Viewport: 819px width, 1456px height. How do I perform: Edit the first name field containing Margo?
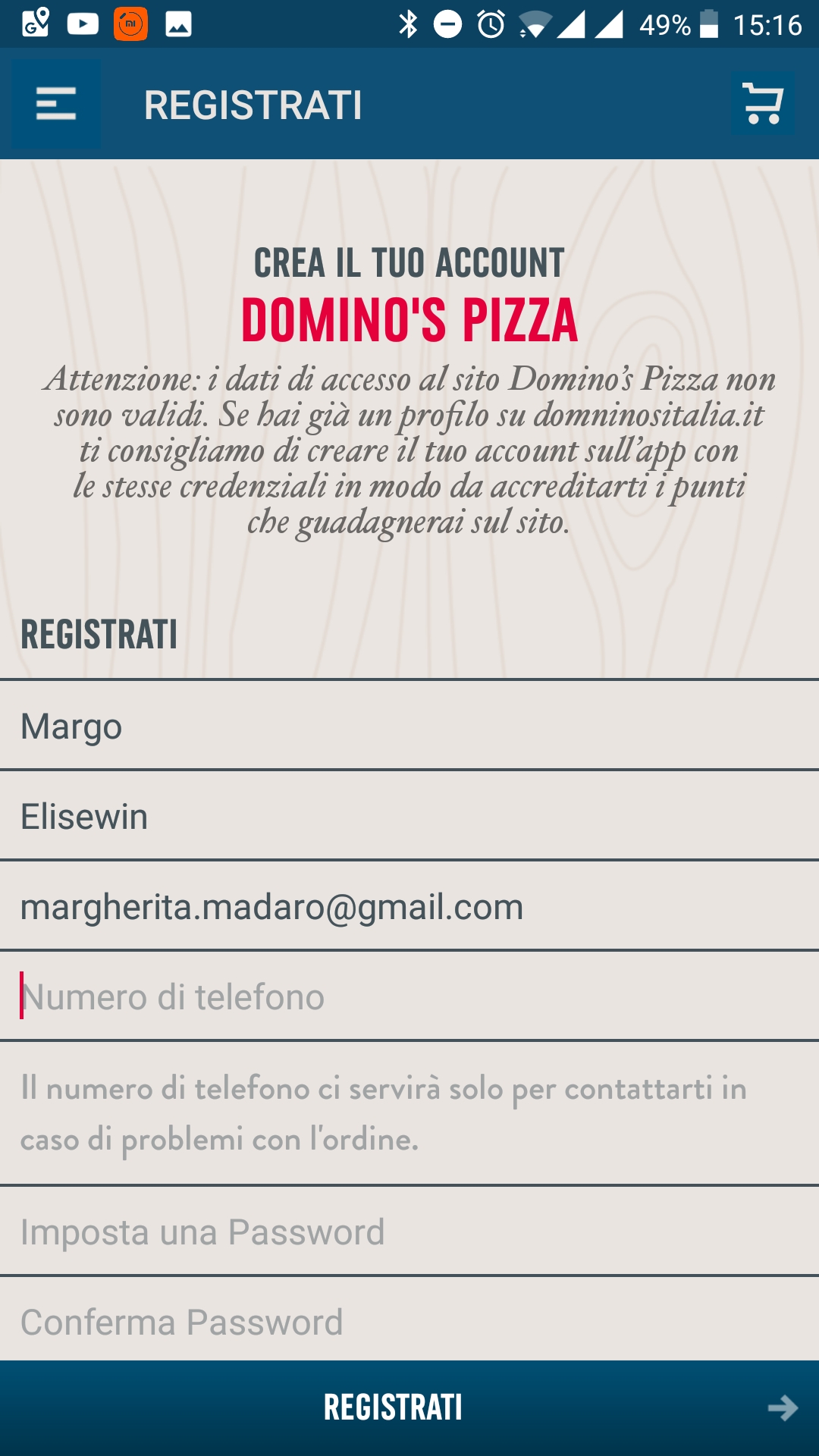click(x=409, y=726)
